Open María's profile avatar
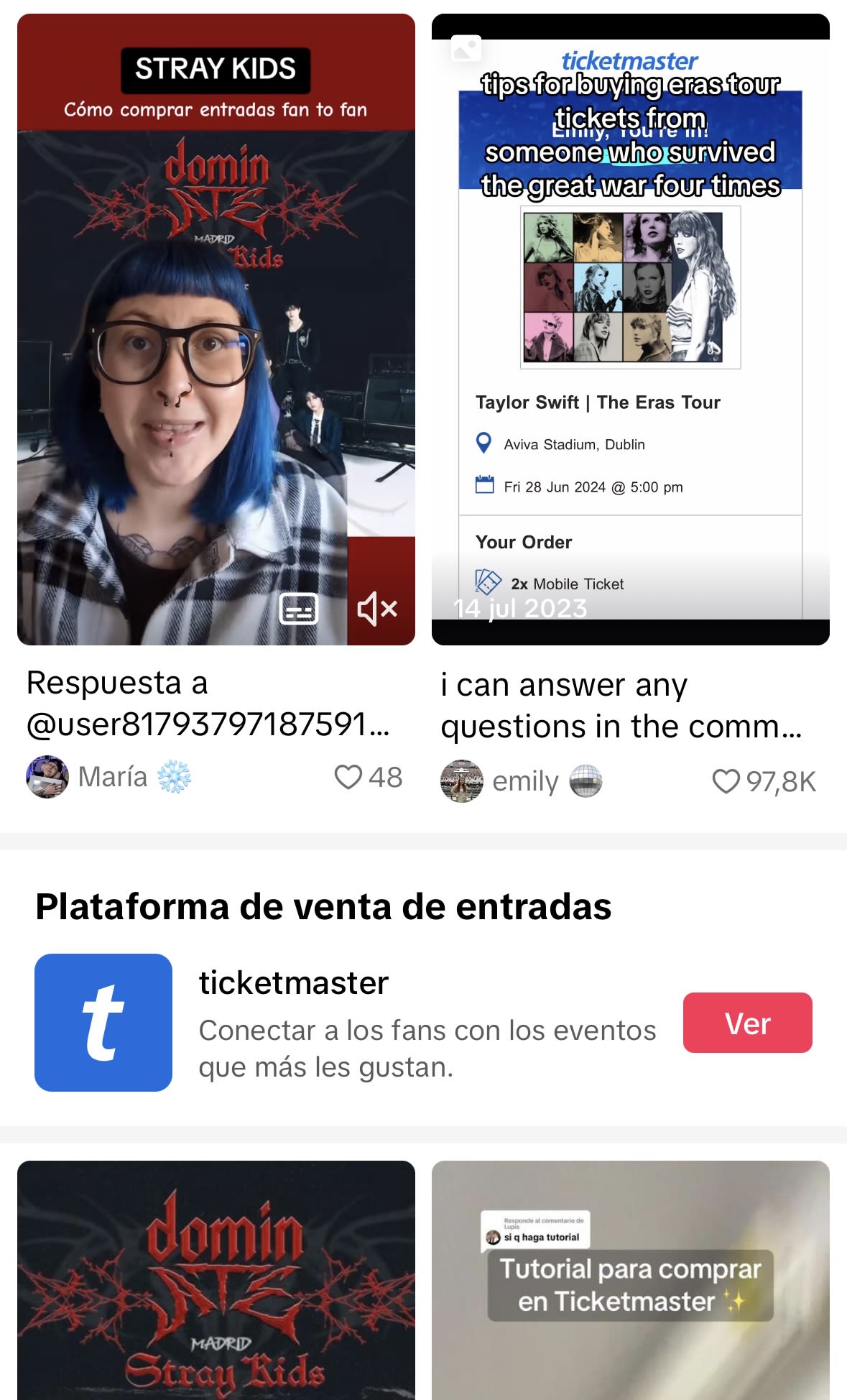Image resolution: width=847 pixels, height=1400 pixels. pos(47,777)
